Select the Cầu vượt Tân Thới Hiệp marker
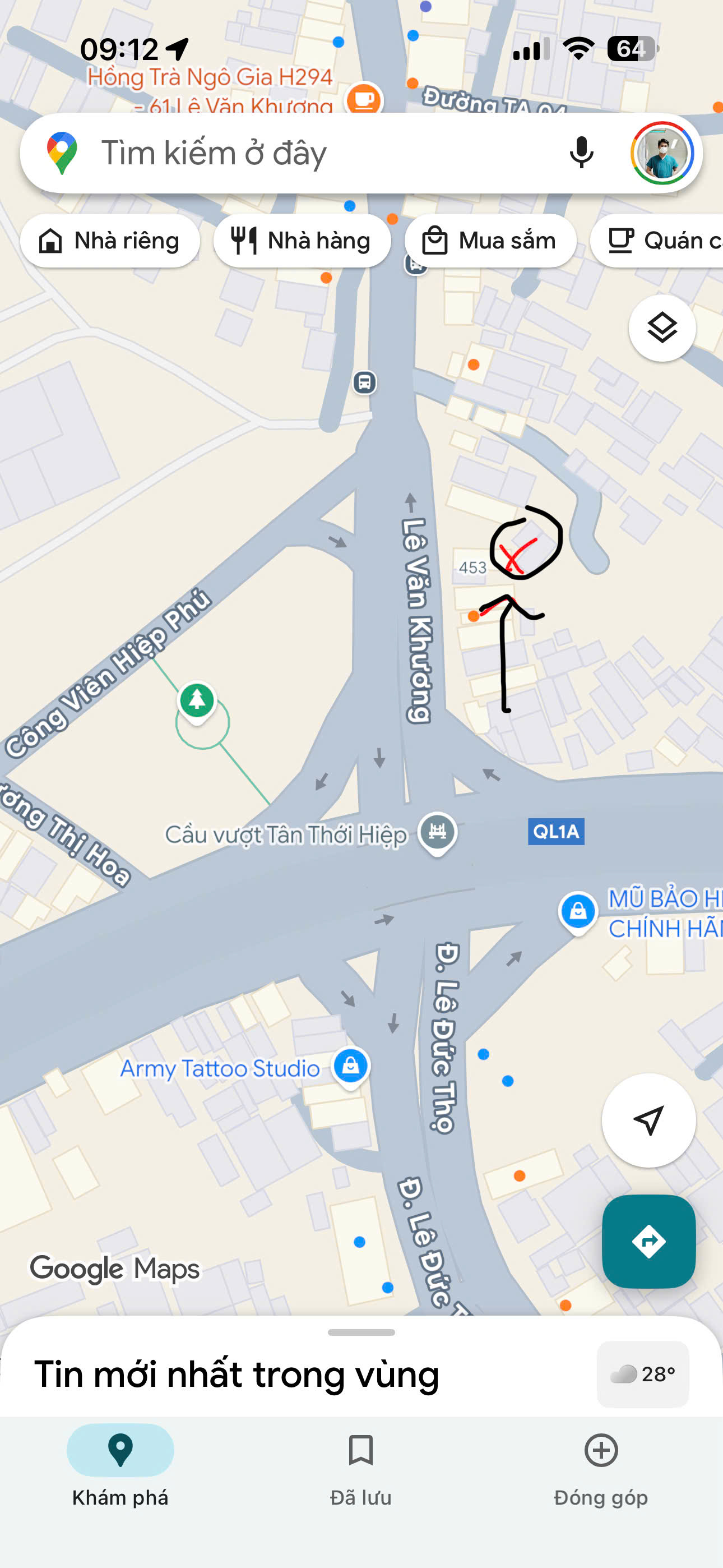The image size is (723, 1568). point(438,832)
